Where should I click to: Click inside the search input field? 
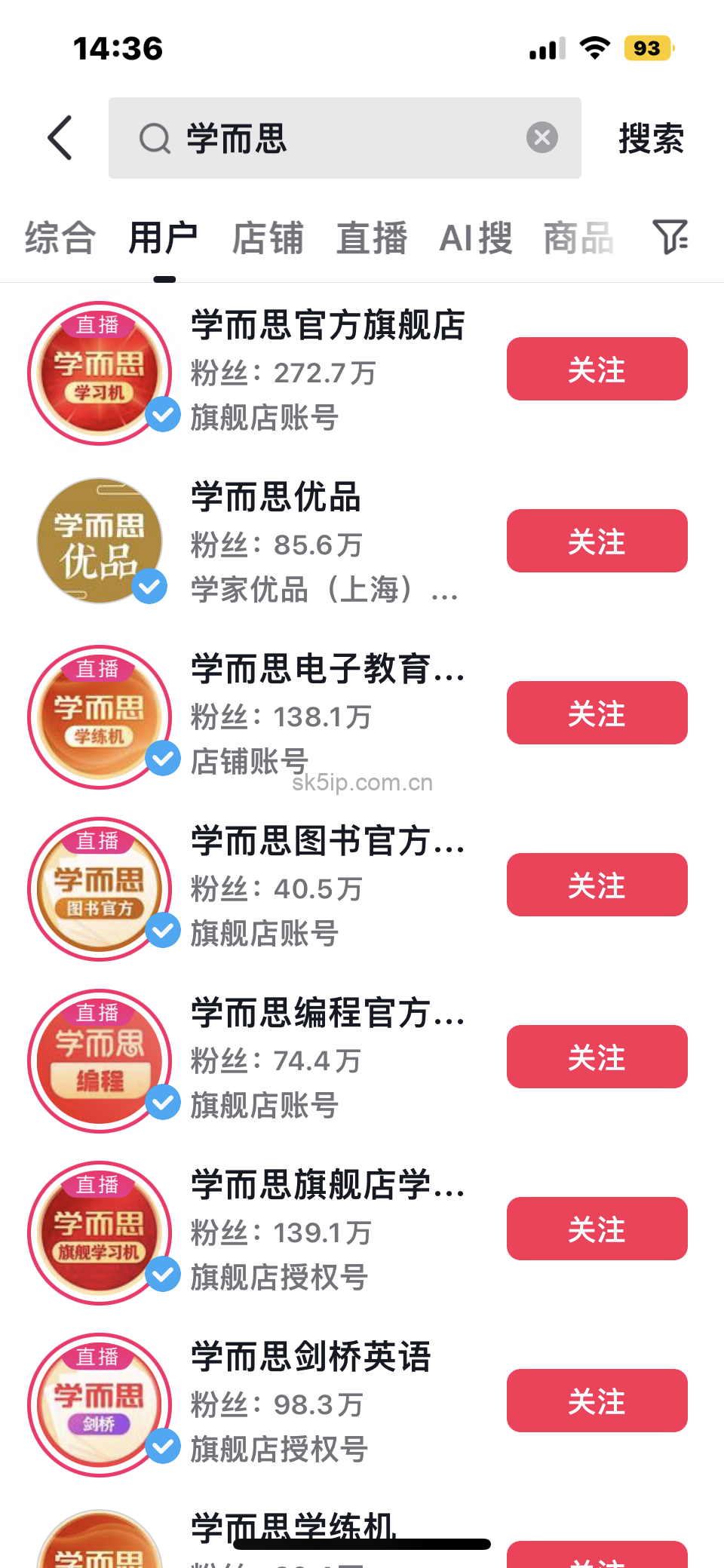(339, 138)
